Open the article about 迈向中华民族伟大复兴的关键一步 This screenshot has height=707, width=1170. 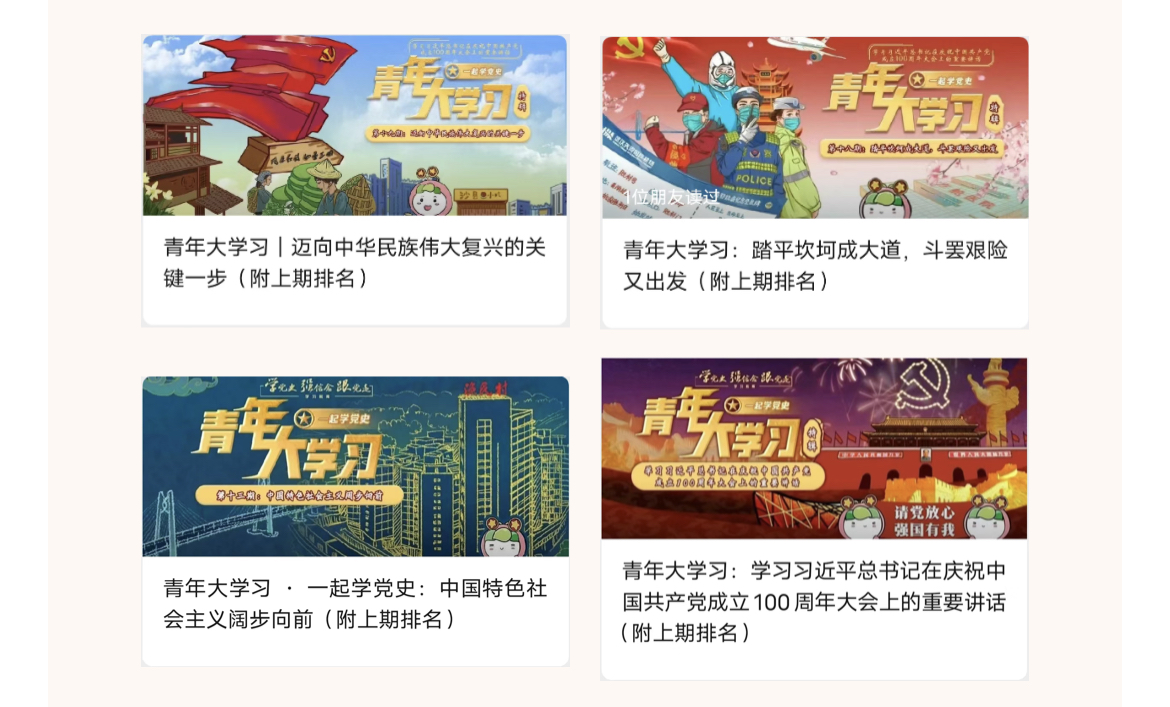click(x=355, y=262)
